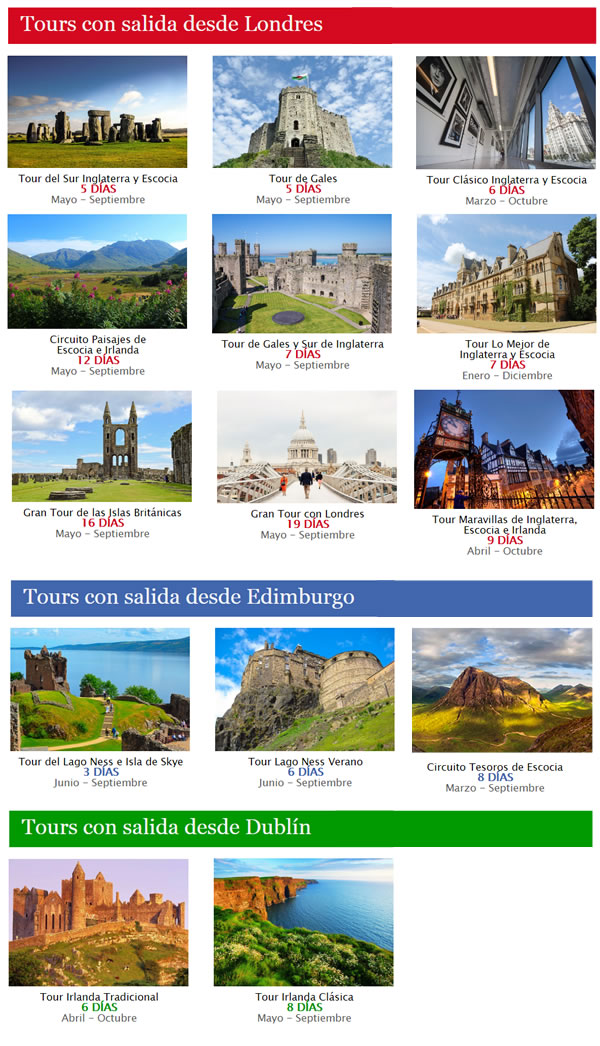Open Tour del Lago Ness e Isla de Skye
This screenshot has height=1046, width=600.
[100, 689]
